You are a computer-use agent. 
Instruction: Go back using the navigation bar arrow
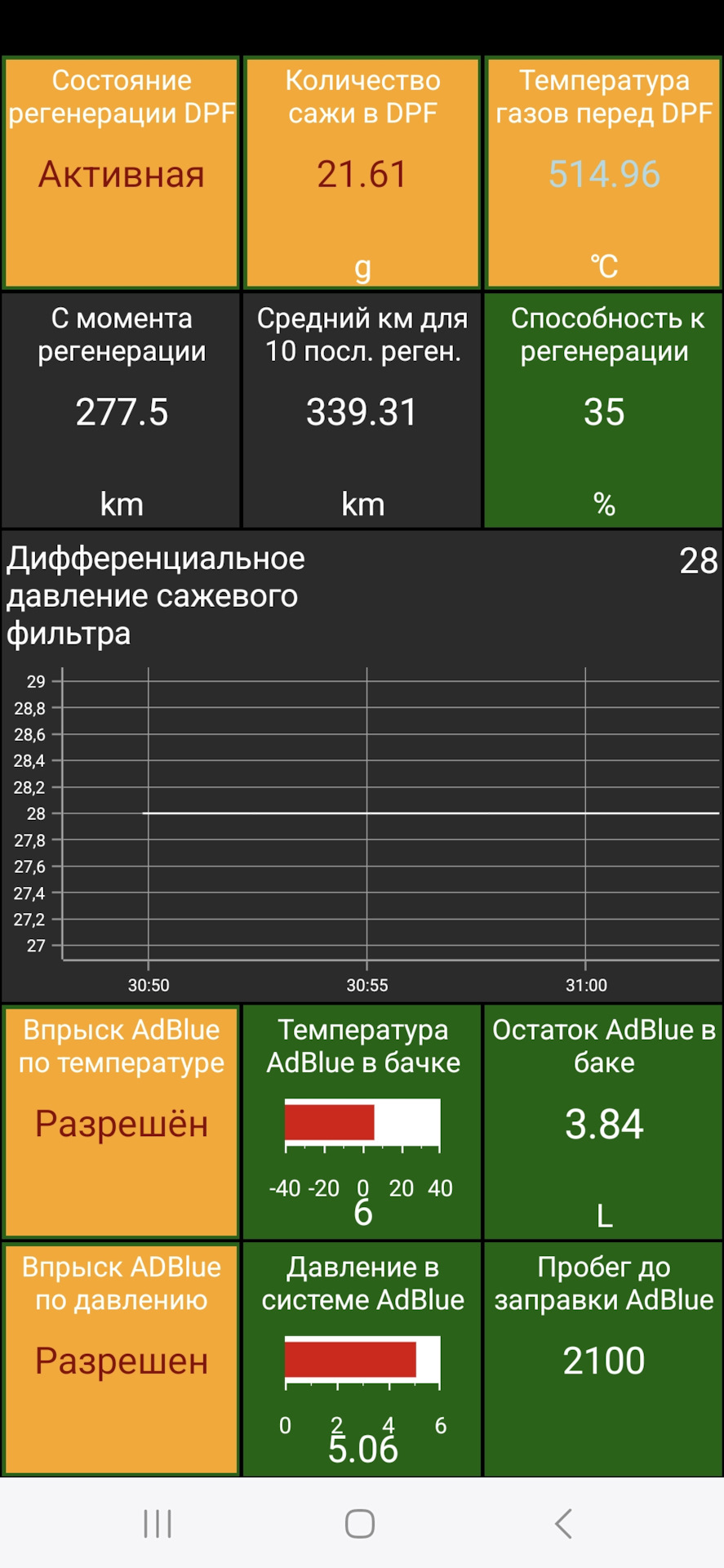point(563,1524)
